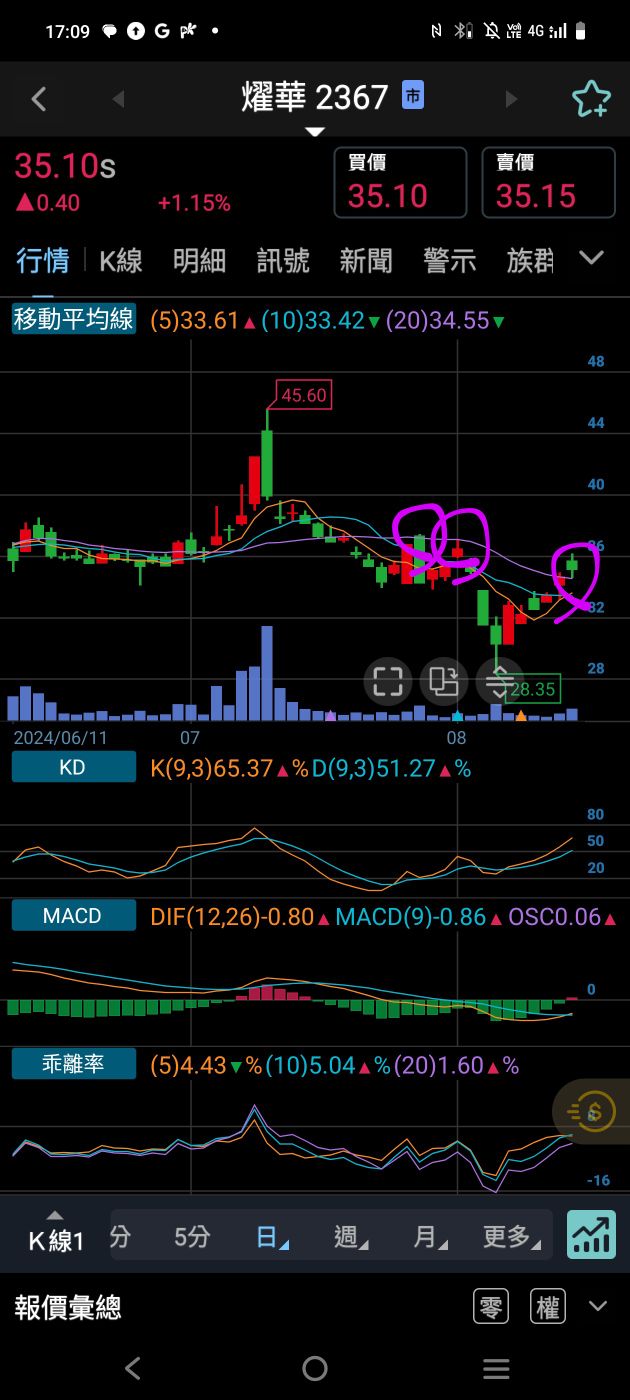
Task: Change the KD indicator selector
Action: click(x=73, y=768)
